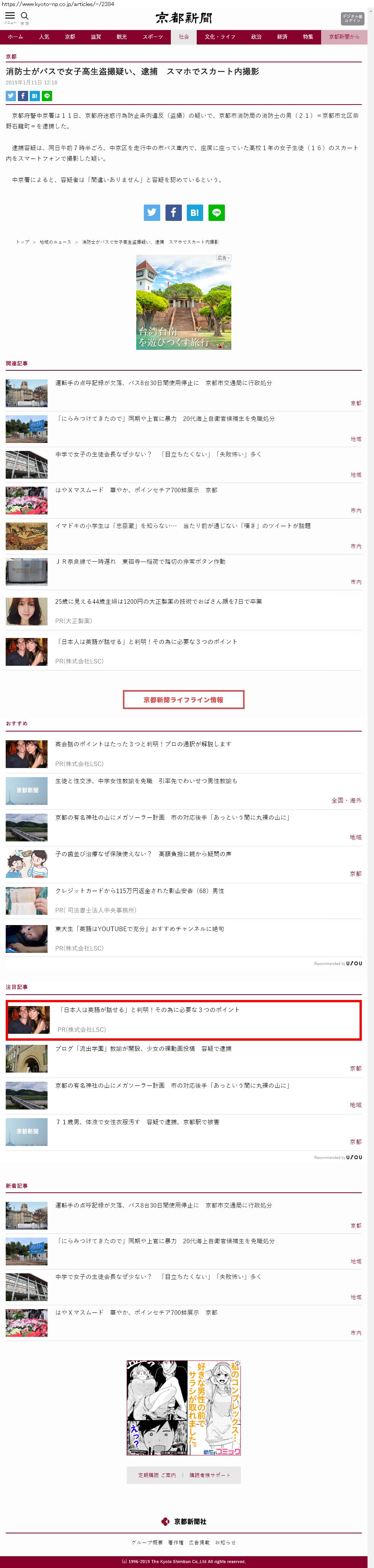Switch to the ホーム tab
The height and width of the screenshot is (1568, 374).
pyautogui.click(x=15, y=37)
